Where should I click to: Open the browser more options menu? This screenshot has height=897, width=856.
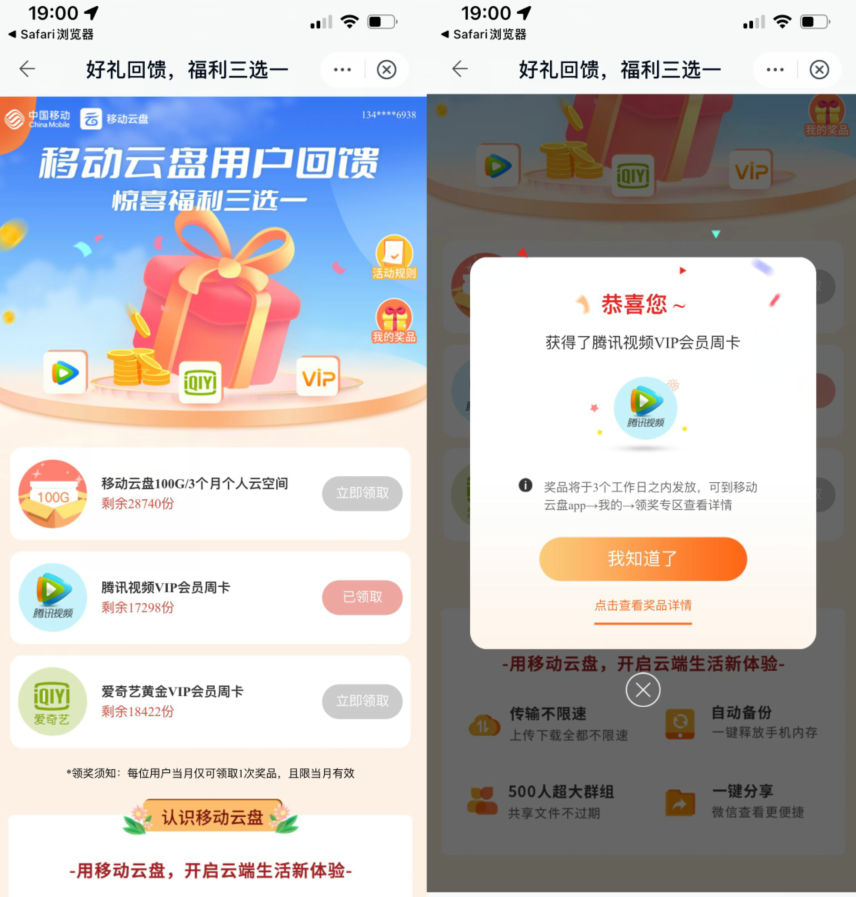pyautogui.click(x=342, y=70)
